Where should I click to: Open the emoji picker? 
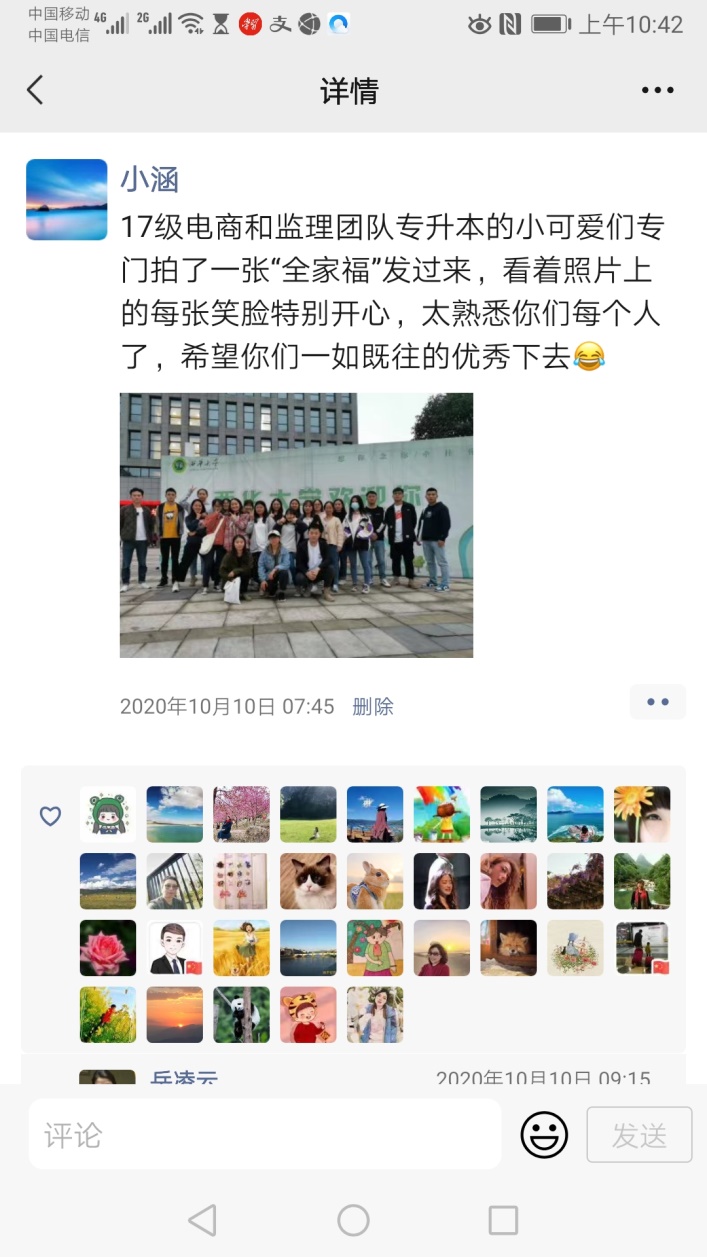pos(544,1135)
